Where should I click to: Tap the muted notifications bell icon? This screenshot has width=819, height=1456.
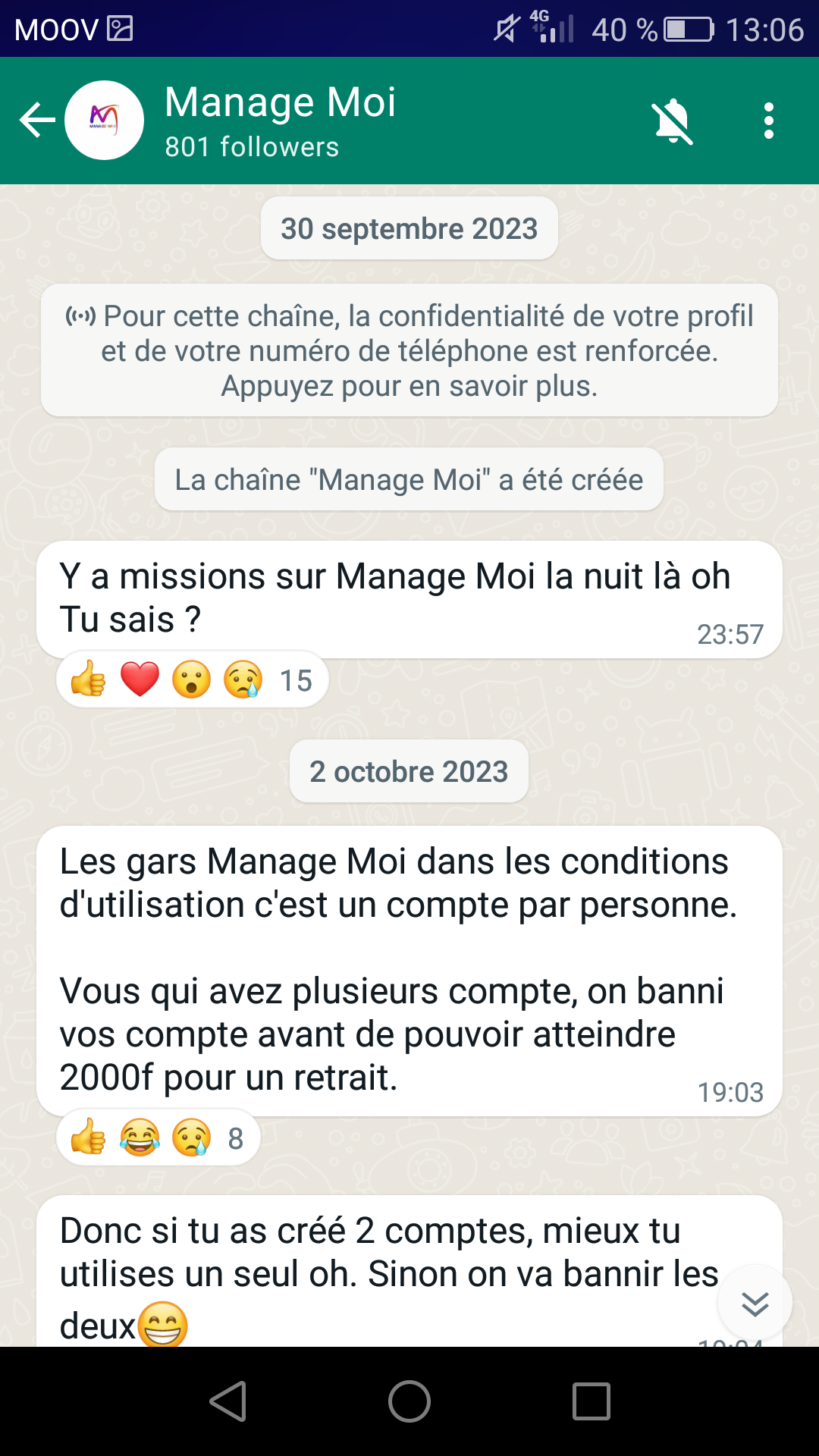click(x=673, y=121)
